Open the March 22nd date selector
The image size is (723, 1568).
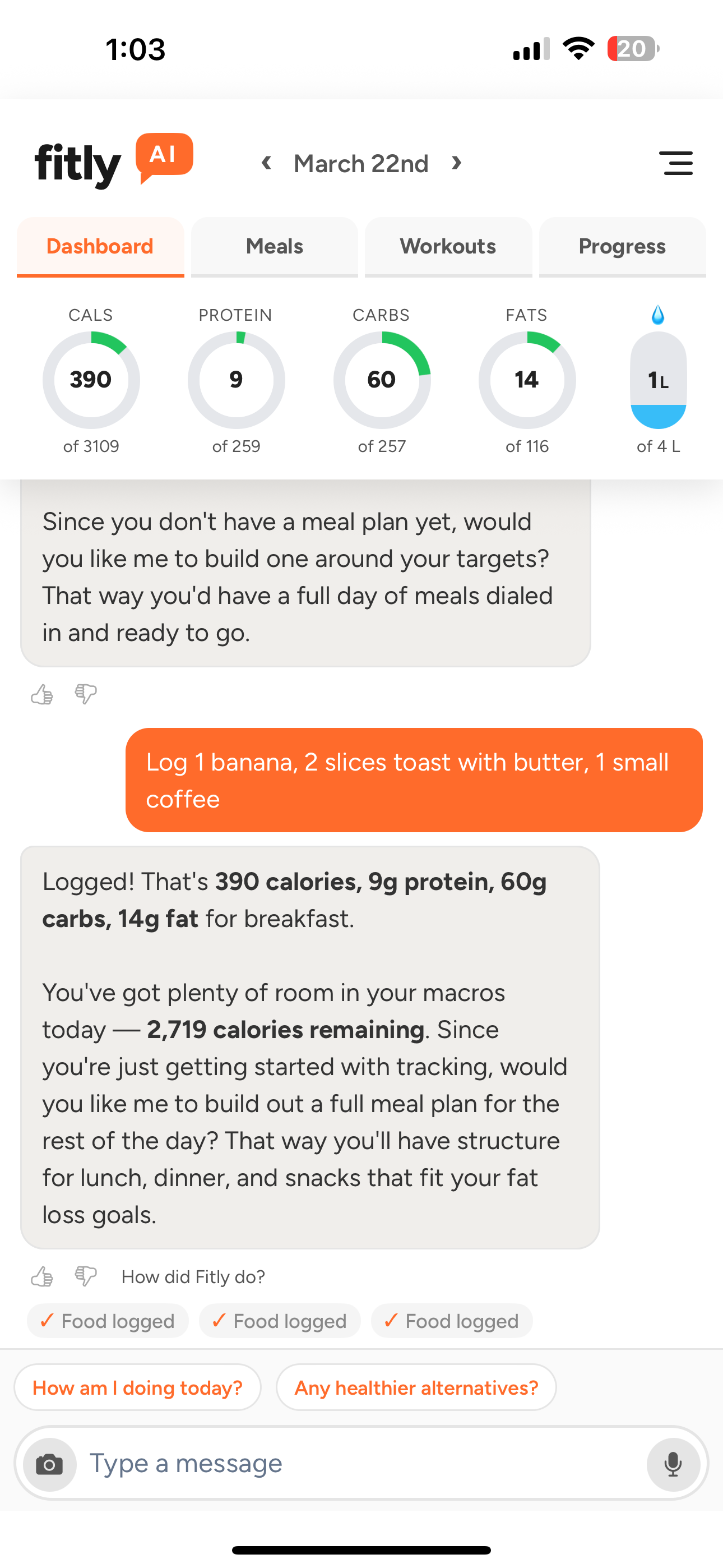pos(361,163)
